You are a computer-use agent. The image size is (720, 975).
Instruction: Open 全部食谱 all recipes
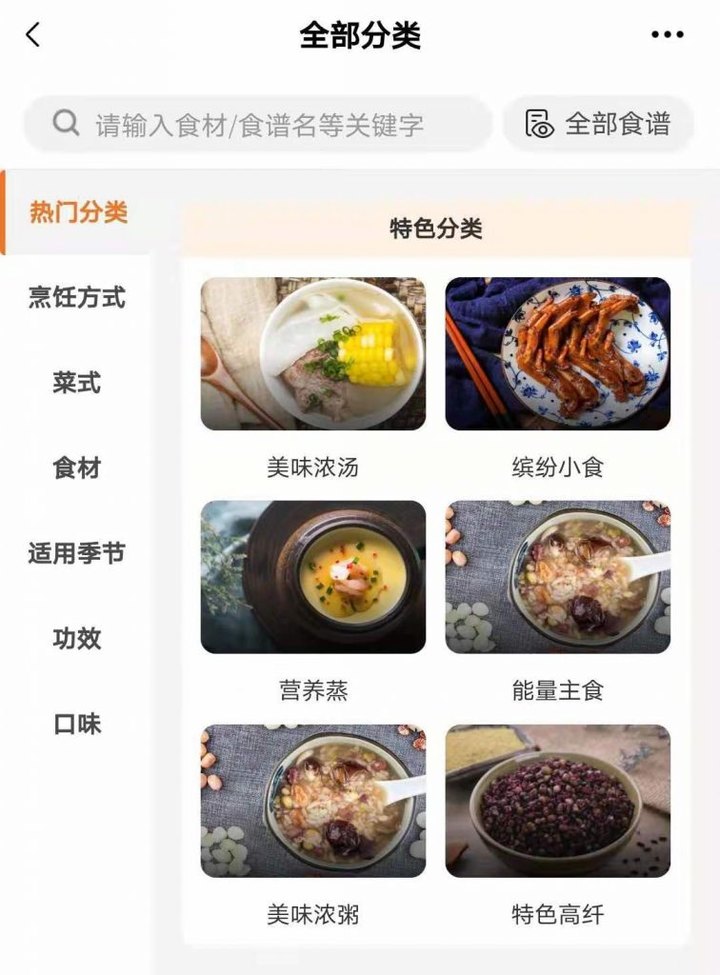click(x=598, y=124)
